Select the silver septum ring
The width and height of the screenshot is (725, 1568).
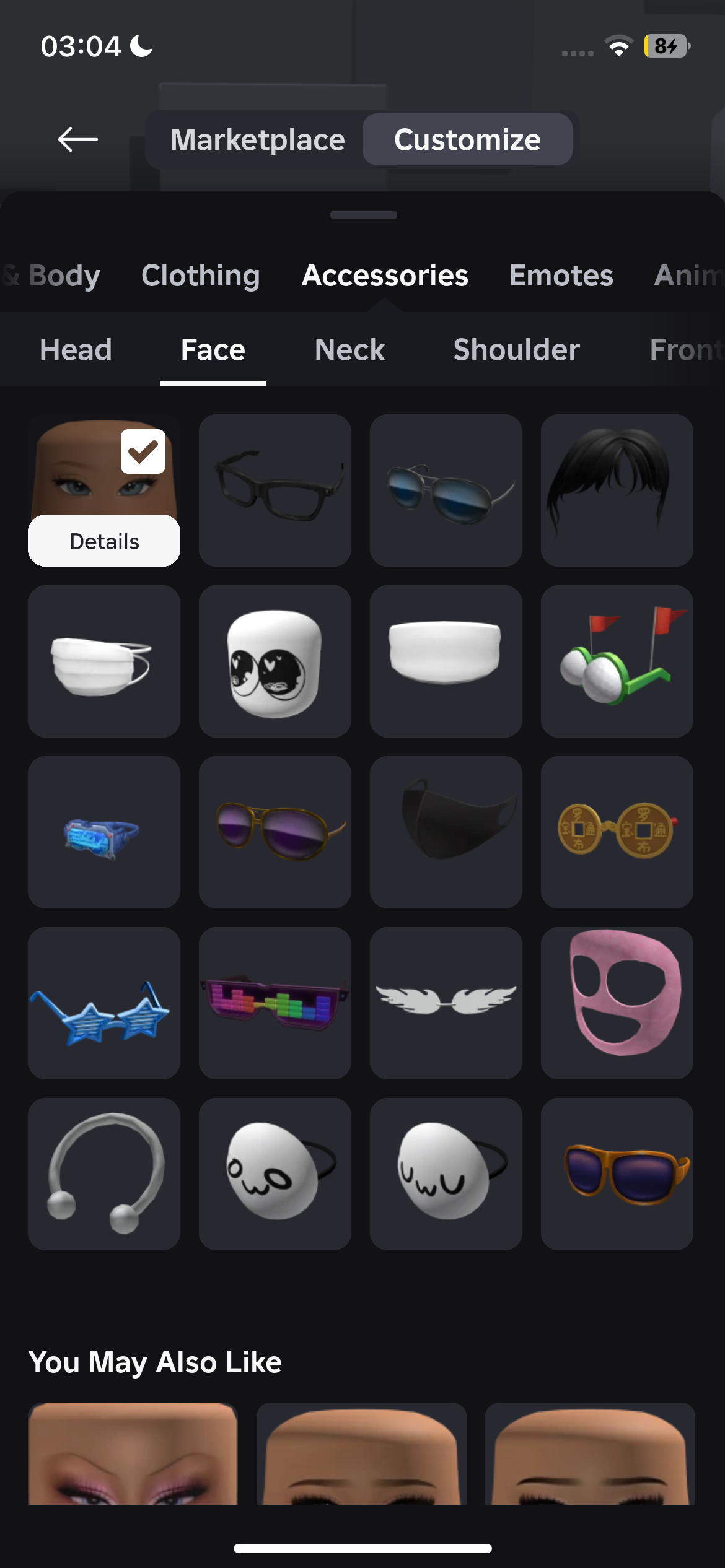pos(104,1174)
